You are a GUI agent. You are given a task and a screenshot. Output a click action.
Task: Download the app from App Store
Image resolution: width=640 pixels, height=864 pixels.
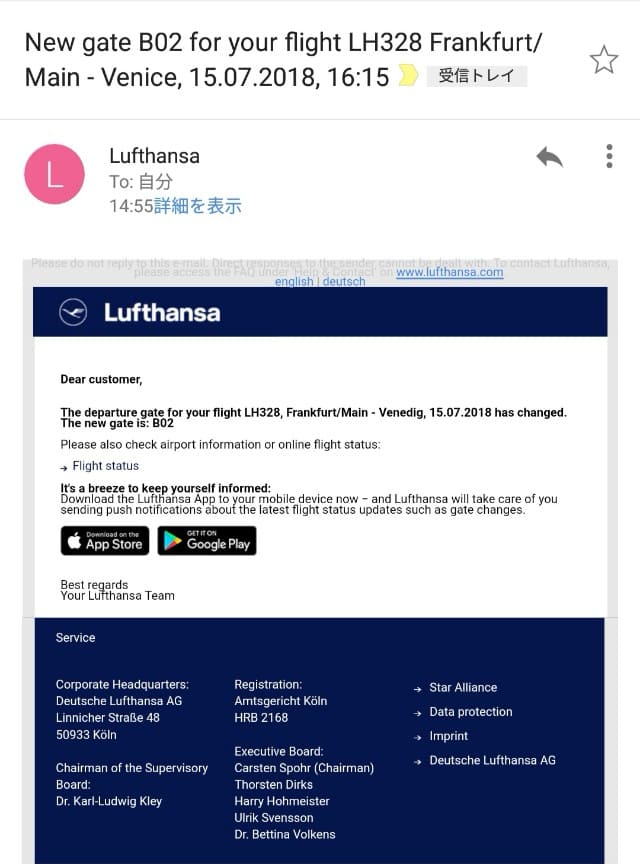point(105,541)
